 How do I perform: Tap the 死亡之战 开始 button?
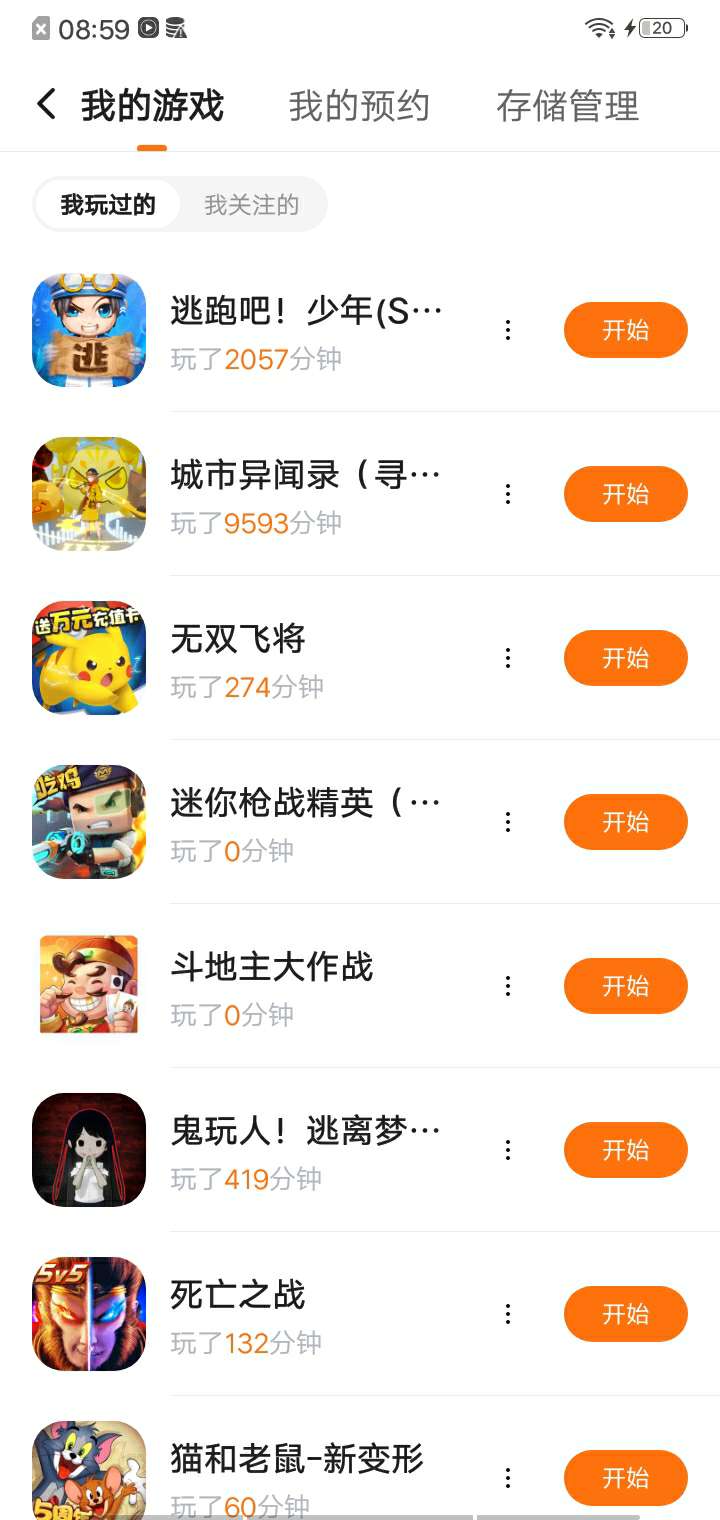tap(625, 1314)
